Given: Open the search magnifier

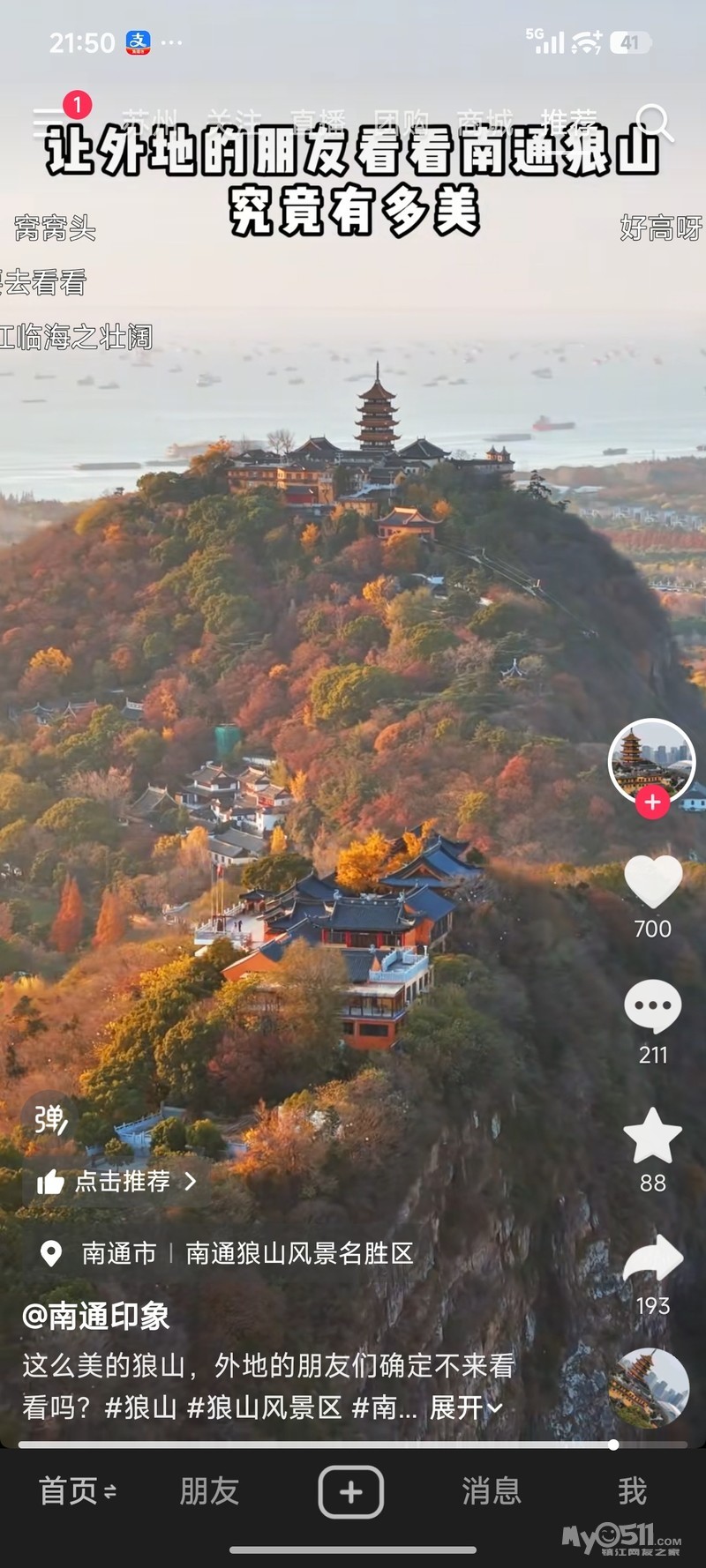Looking at the screenshot, I should tap(654, 122).
